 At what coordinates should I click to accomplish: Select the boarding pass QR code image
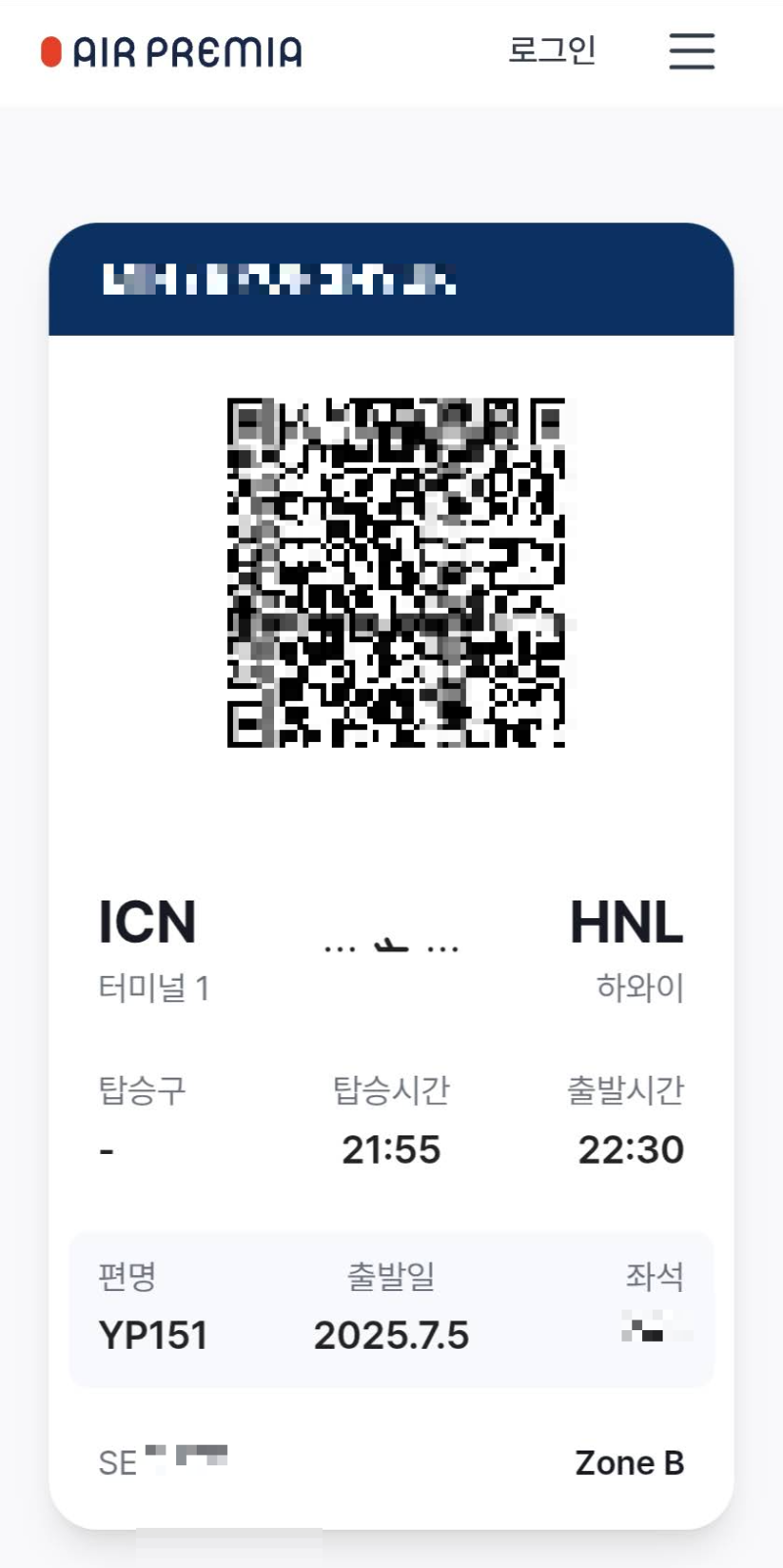click(396, 573)
